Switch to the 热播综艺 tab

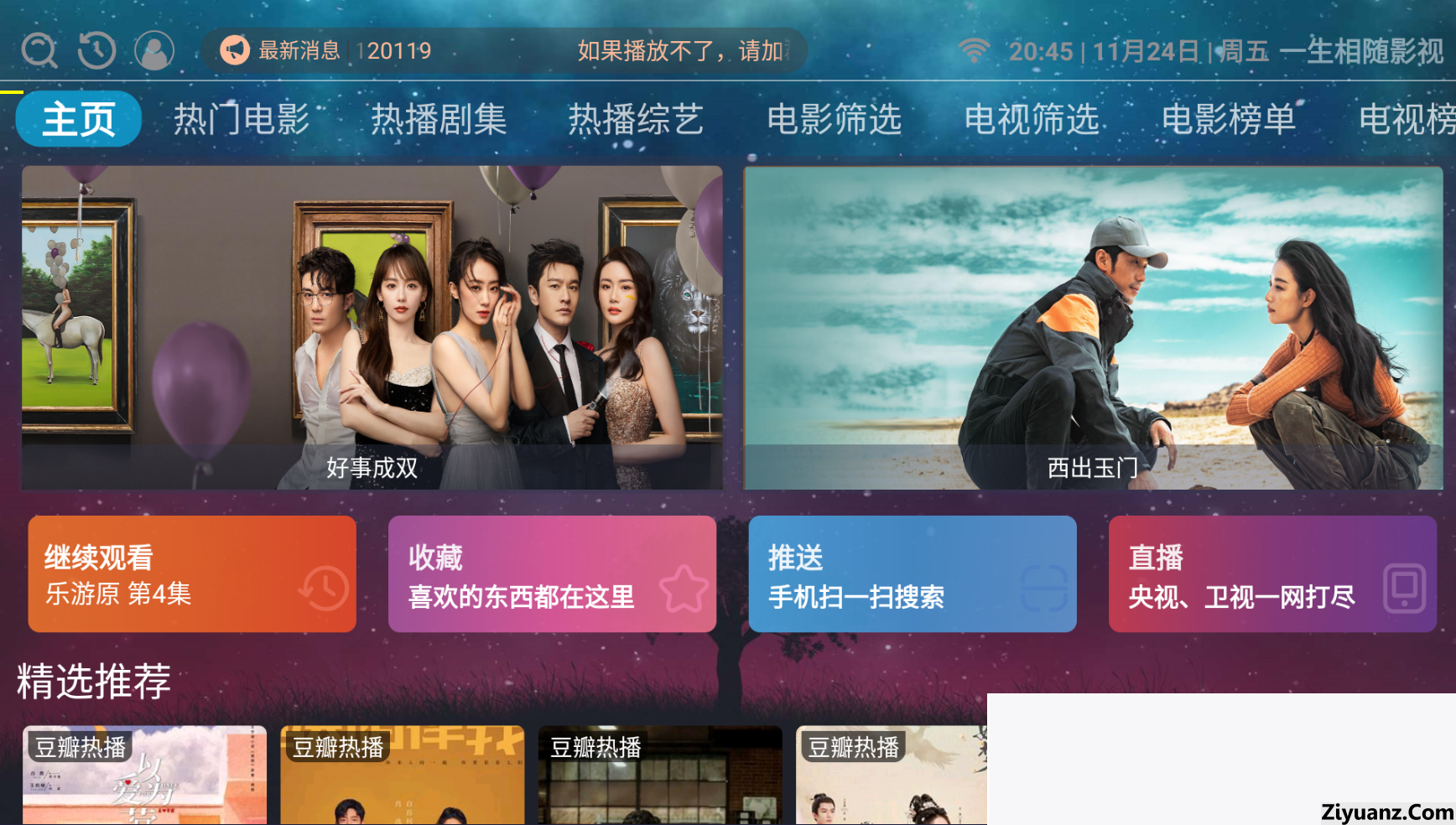(x=636, y=119)
